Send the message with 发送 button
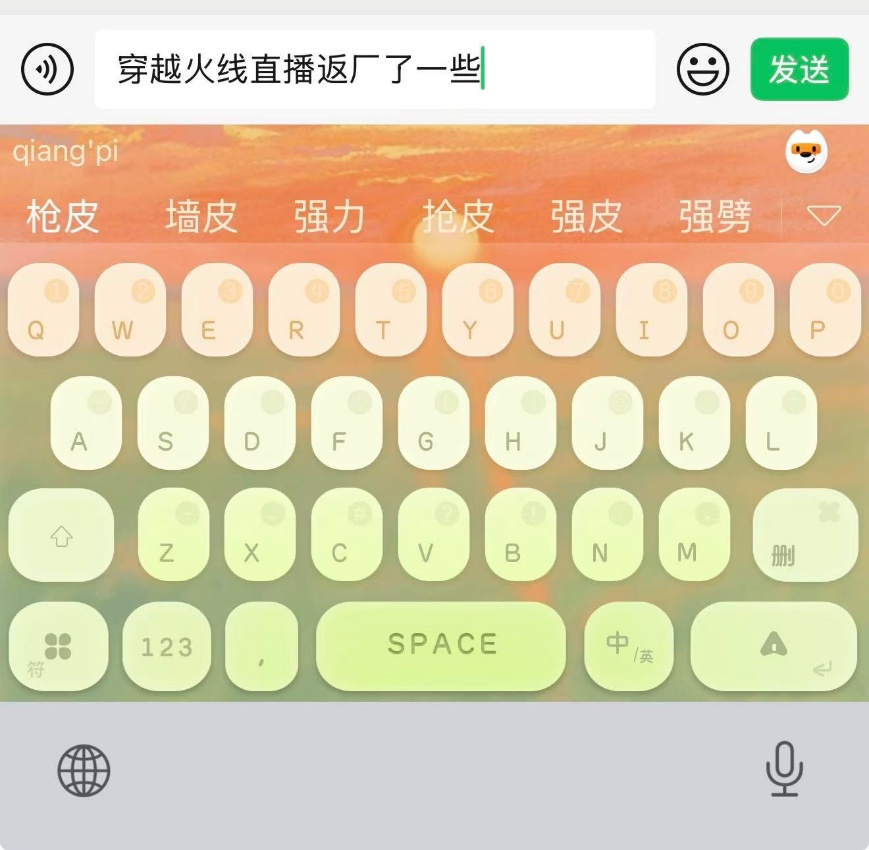Screen dimensions: 869x850 [x=799, y=70]
